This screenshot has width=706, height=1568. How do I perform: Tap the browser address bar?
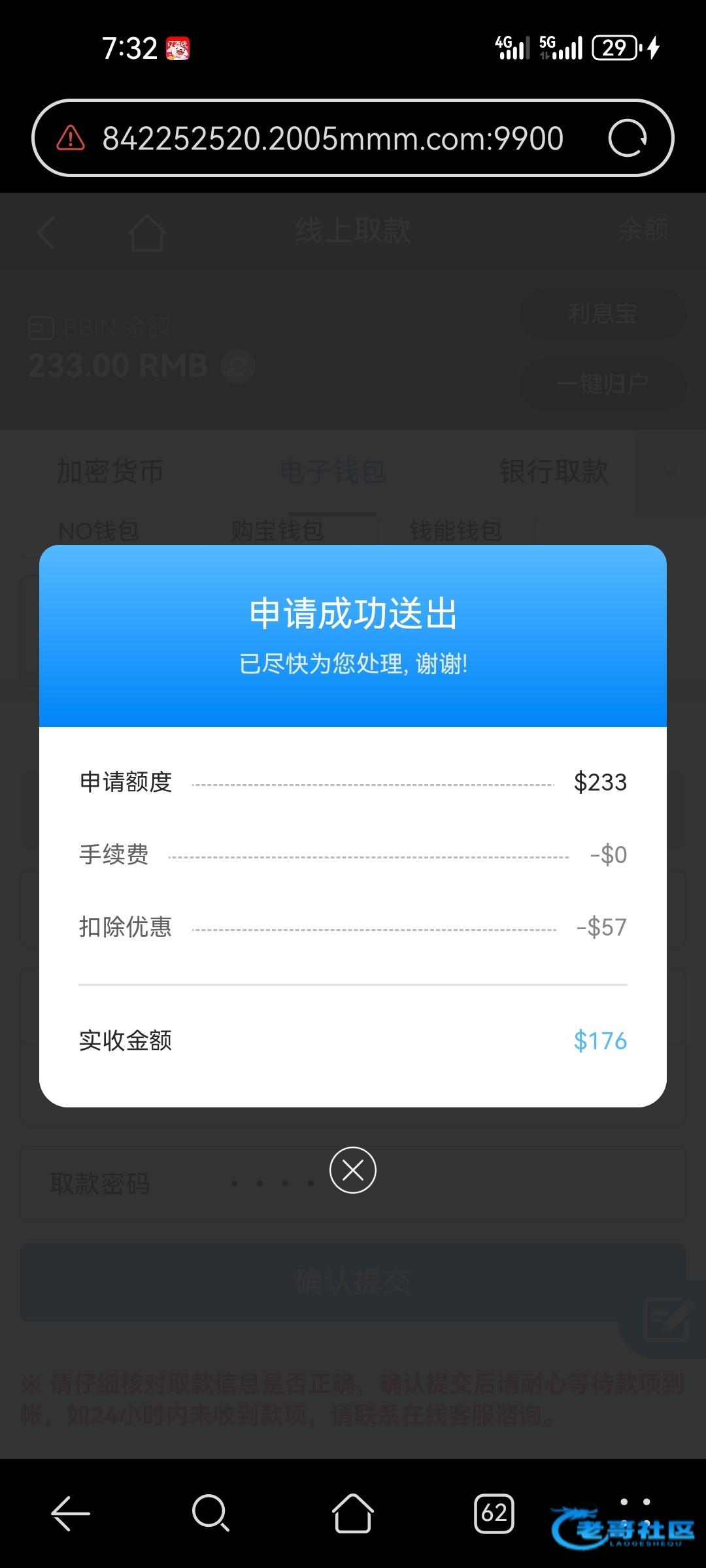point(332,139)
